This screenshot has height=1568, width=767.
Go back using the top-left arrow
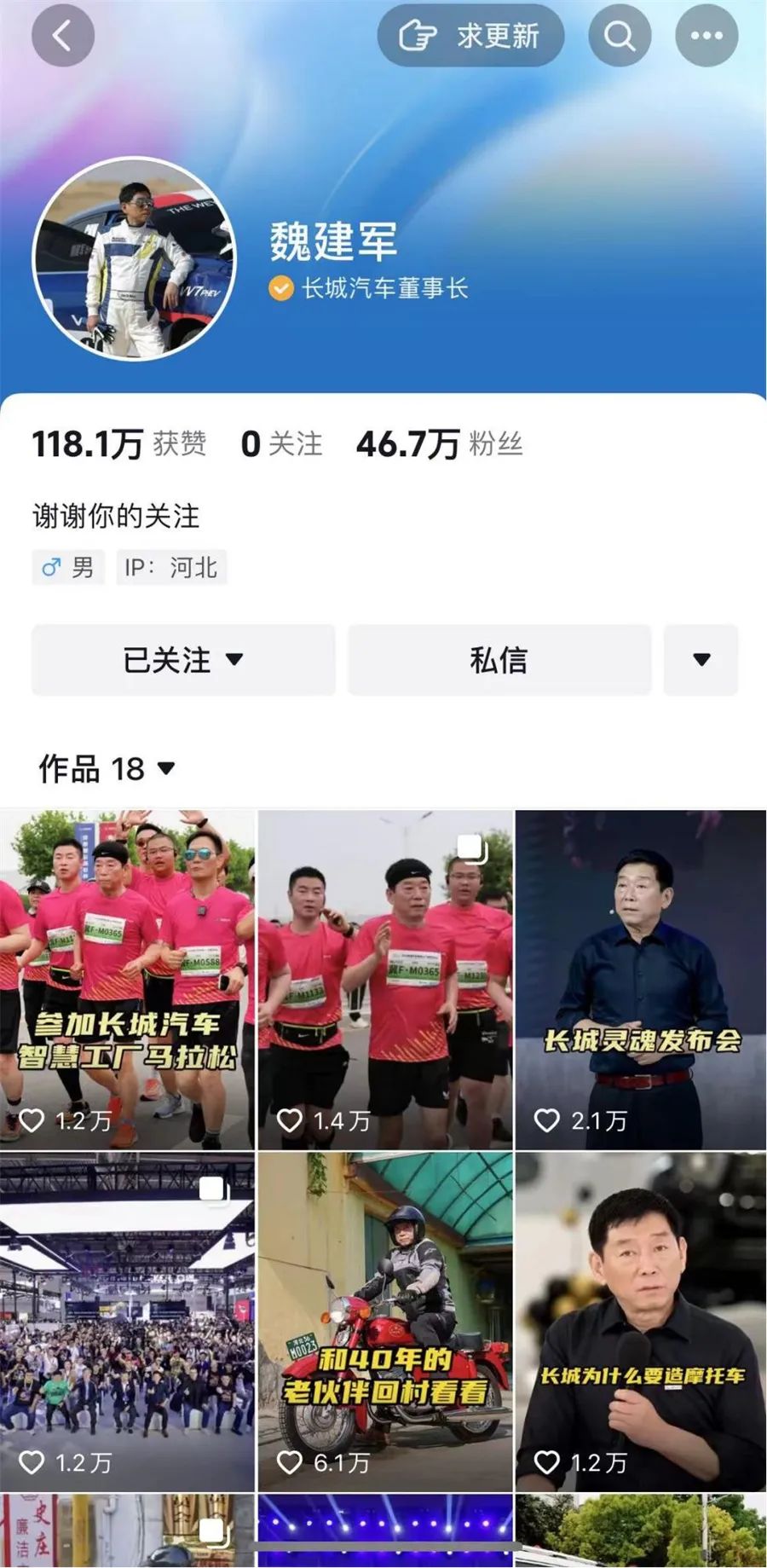pyautogui.click(x=62, y=36)
